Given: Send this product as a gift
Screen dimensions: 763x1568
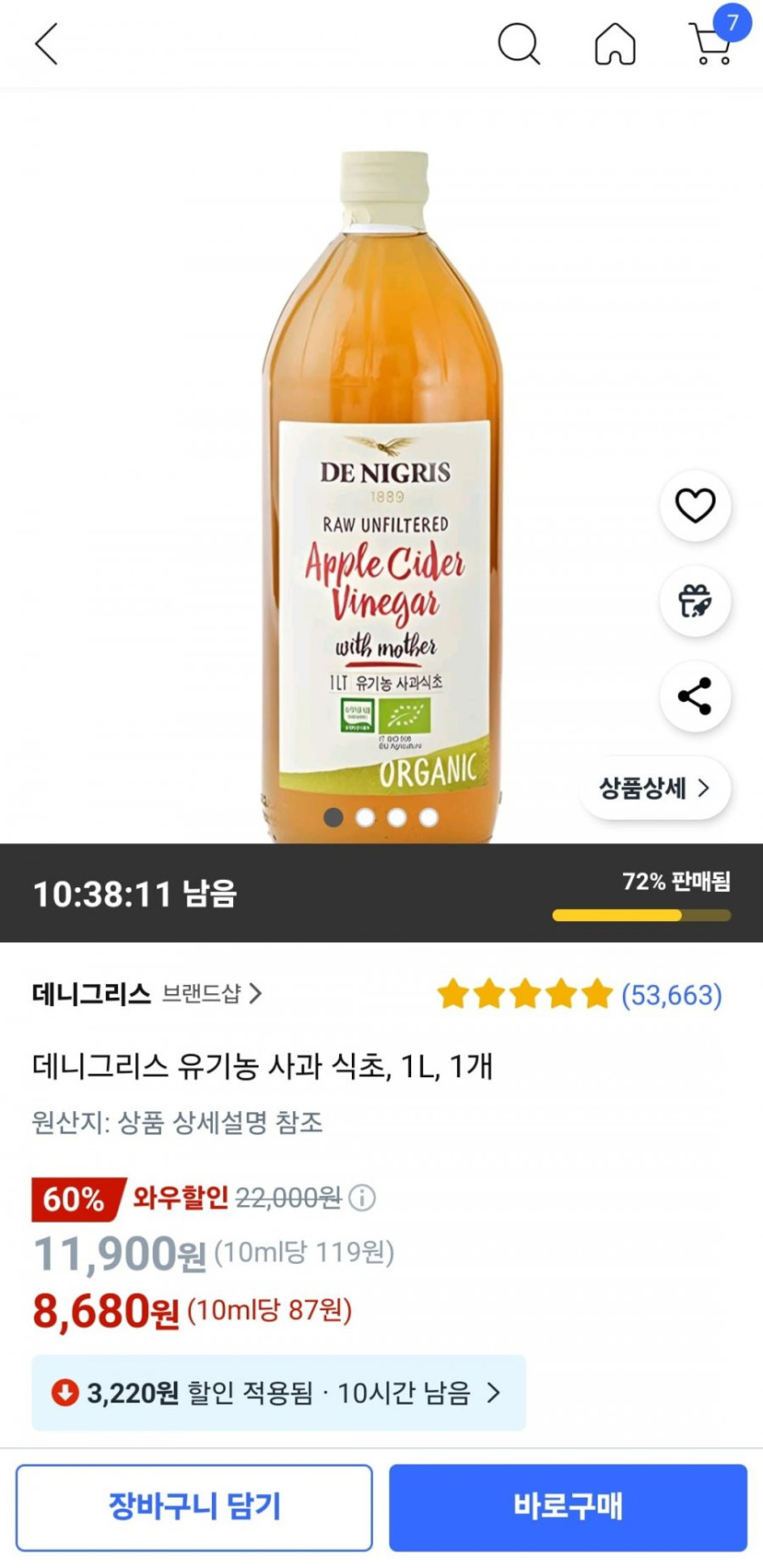Looking at the screenshot, I should coord(694,601).
